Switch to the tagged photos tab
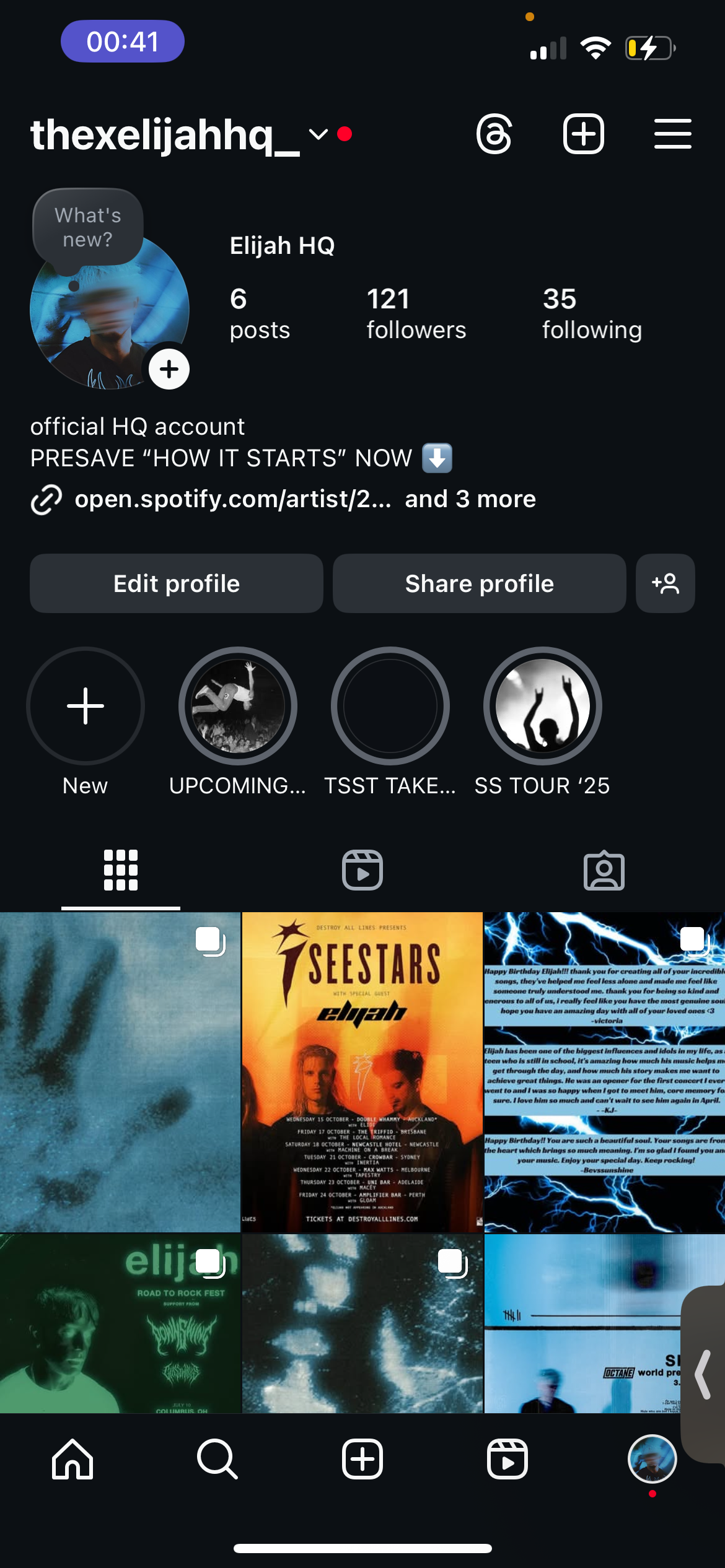 tap(604, 870)
